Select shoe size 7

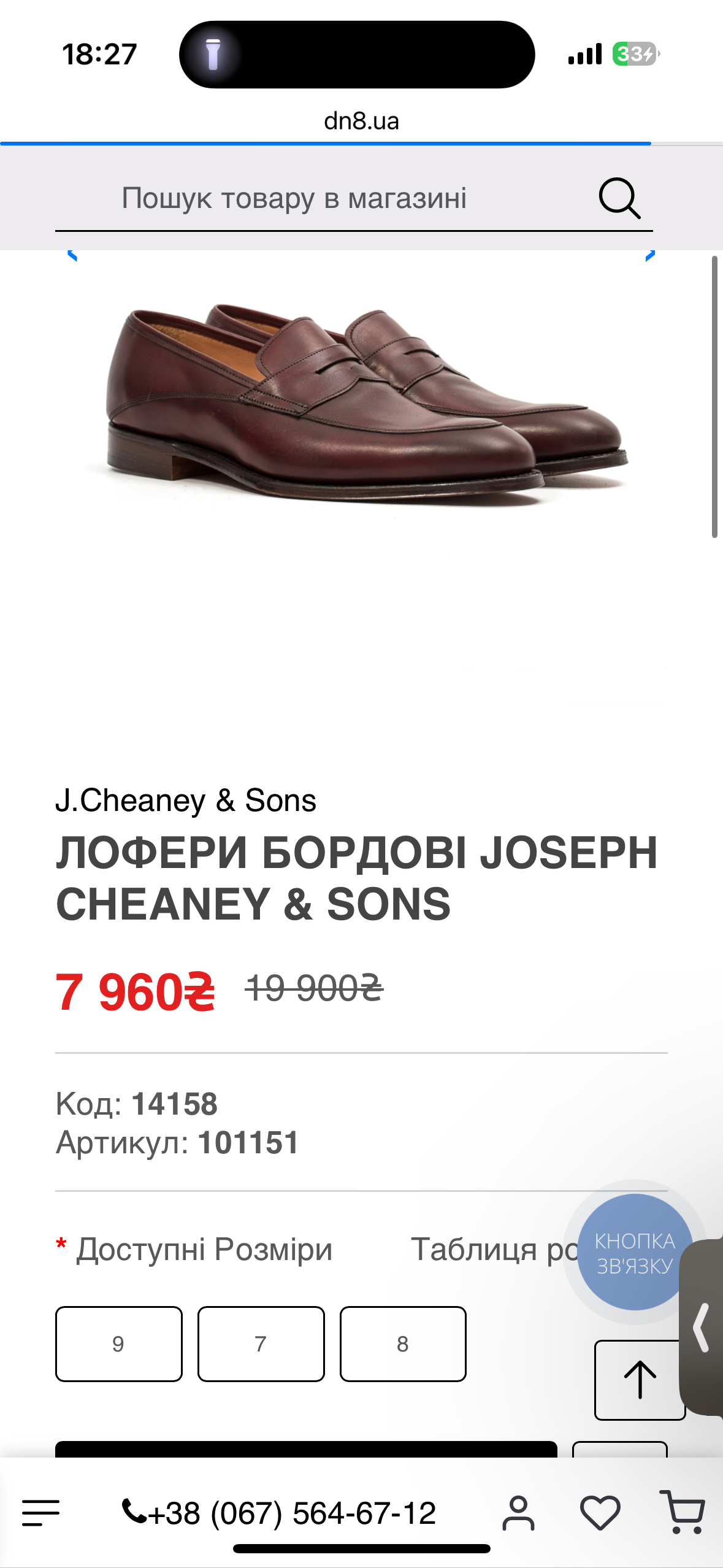[261, 1343]
